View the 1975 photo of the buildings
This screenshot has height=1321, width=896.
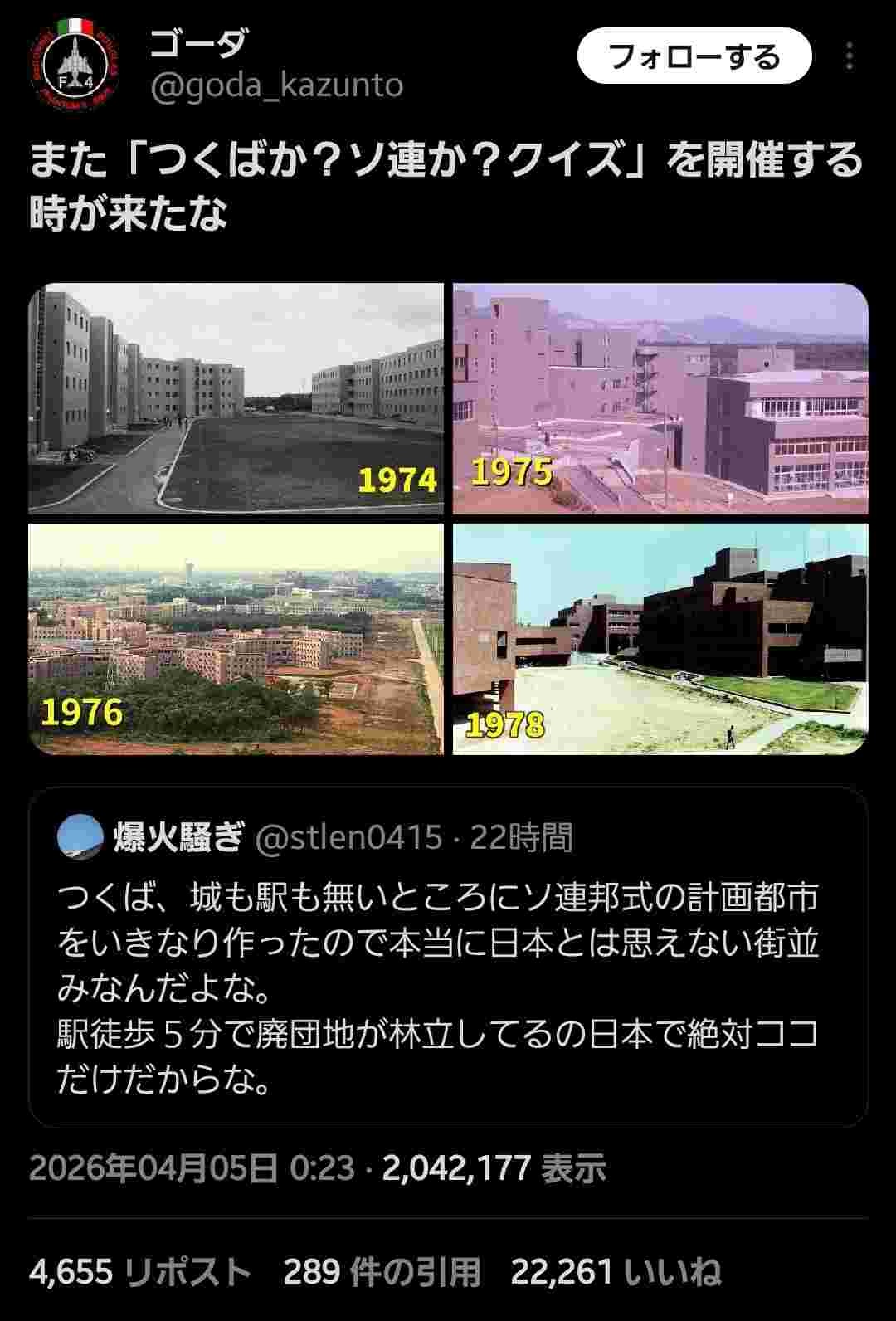tap(660, 398)
